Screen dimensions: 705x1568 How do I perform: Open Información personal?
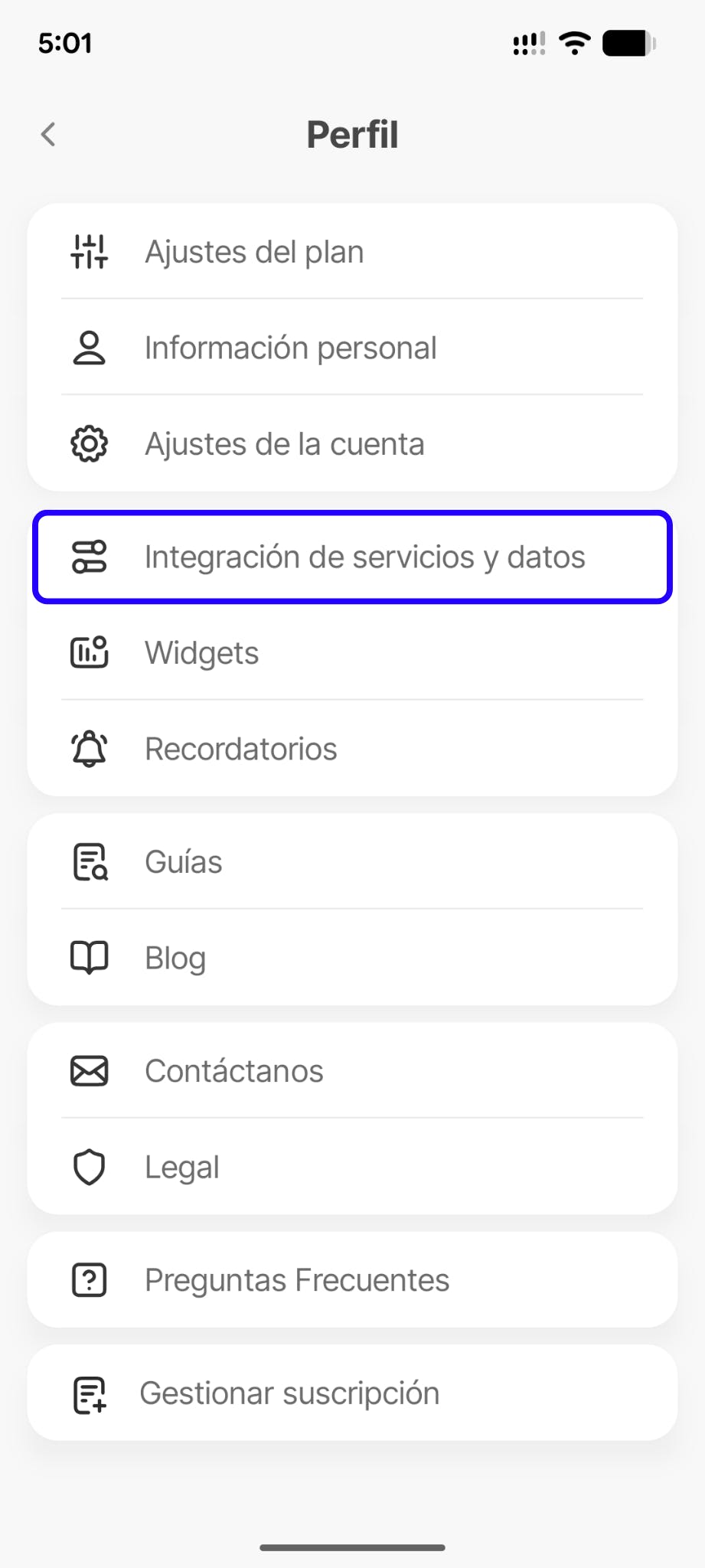(352, 348)
